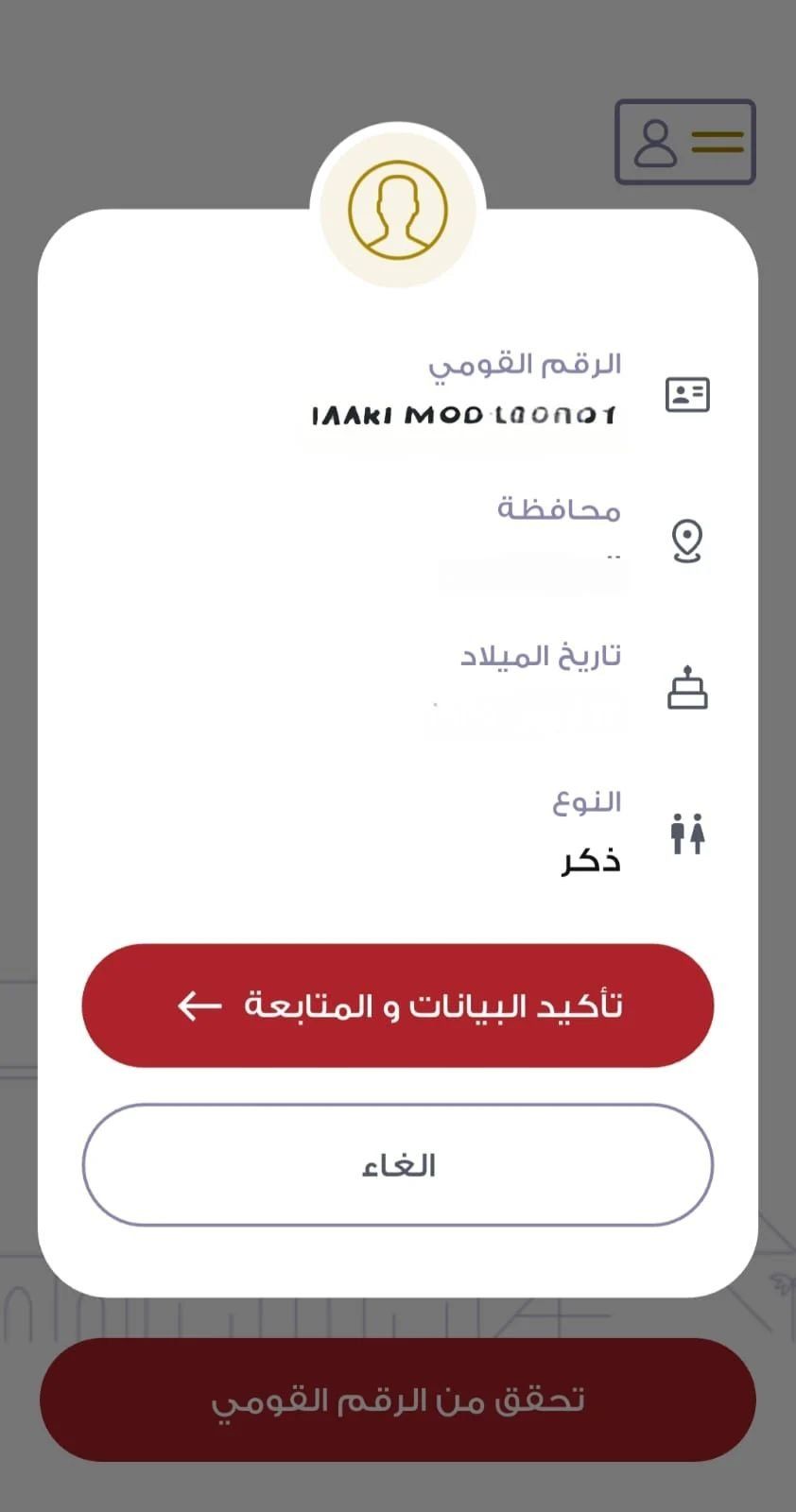Click the النوع label

588,801
